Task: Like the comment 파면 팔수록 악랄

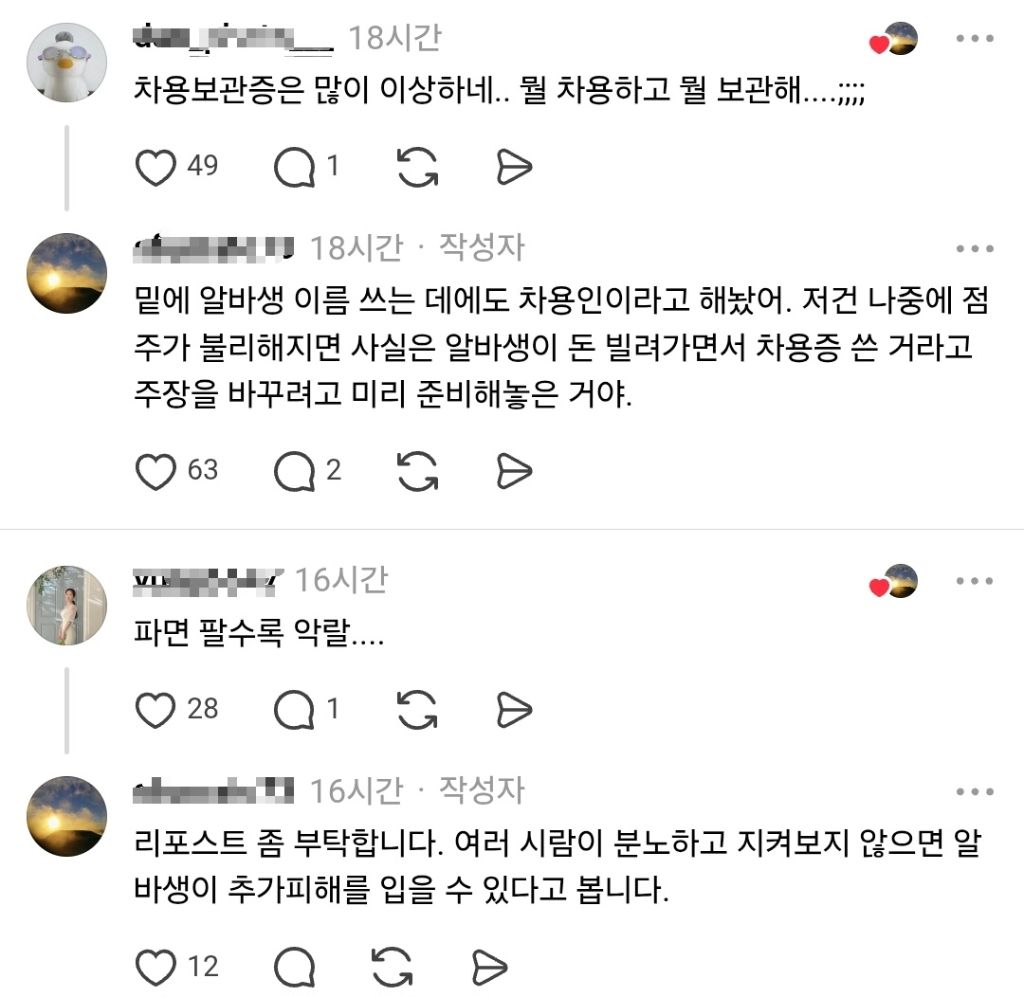Action: click(x=155, y=710)
